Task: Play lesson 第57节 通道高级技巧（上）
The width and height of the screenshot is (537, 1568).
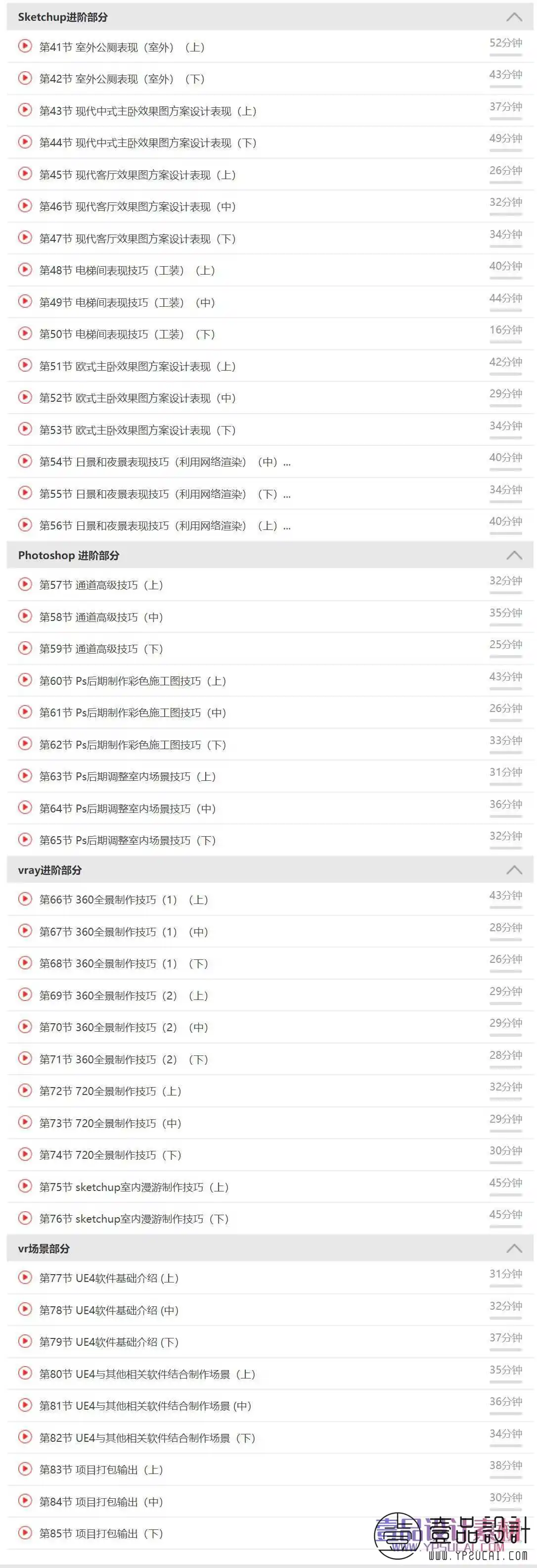Action: point(25,584)
